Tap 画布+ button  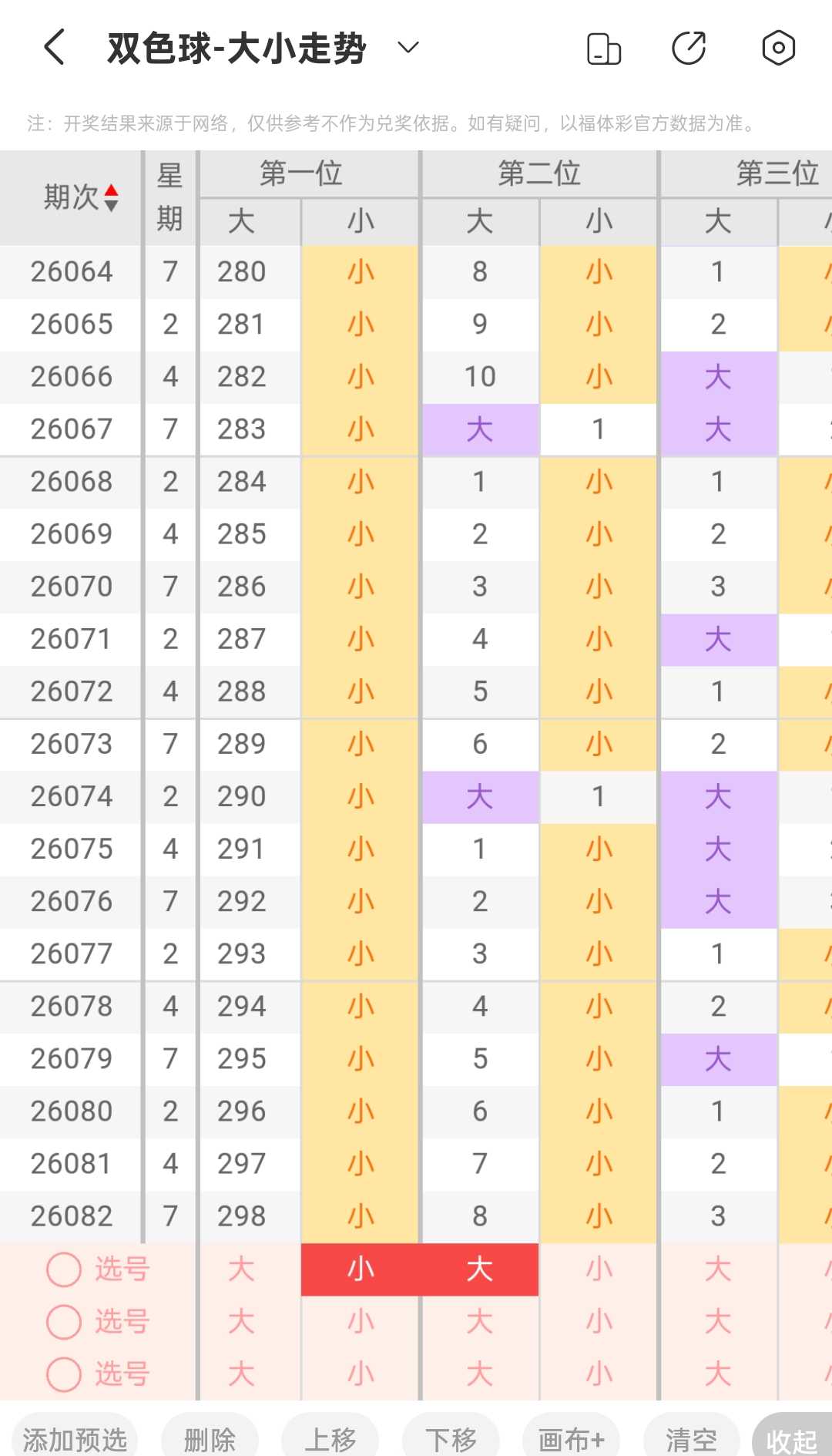click(x=572, y=1438)
